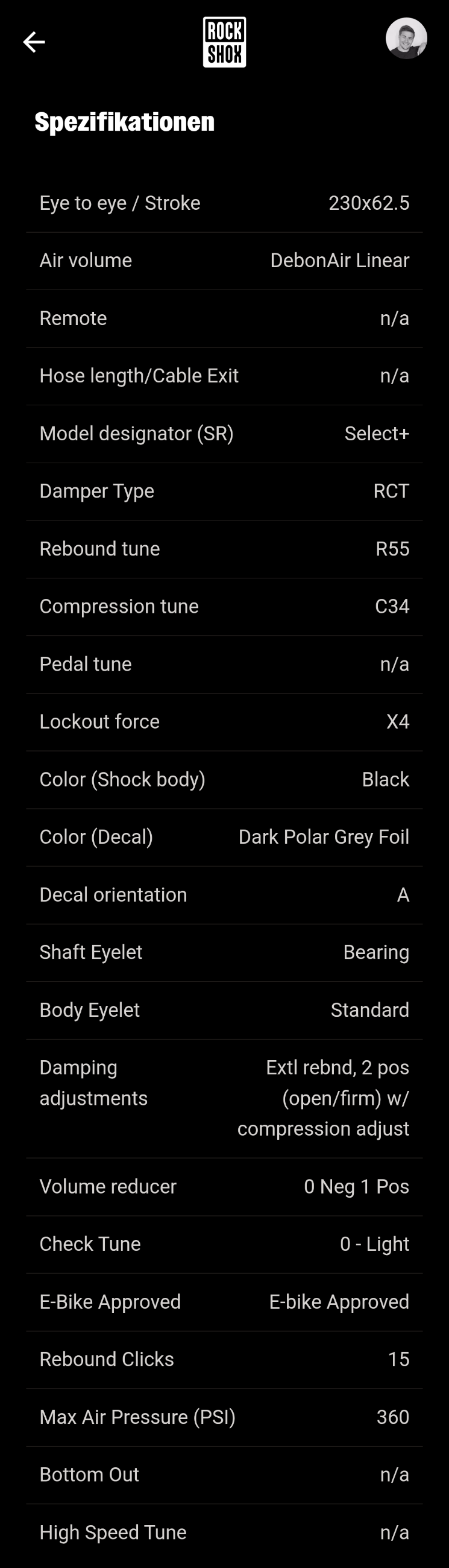The image size is (449, 1568).
Task: Go back using the arrow icon
Action: 34,42
